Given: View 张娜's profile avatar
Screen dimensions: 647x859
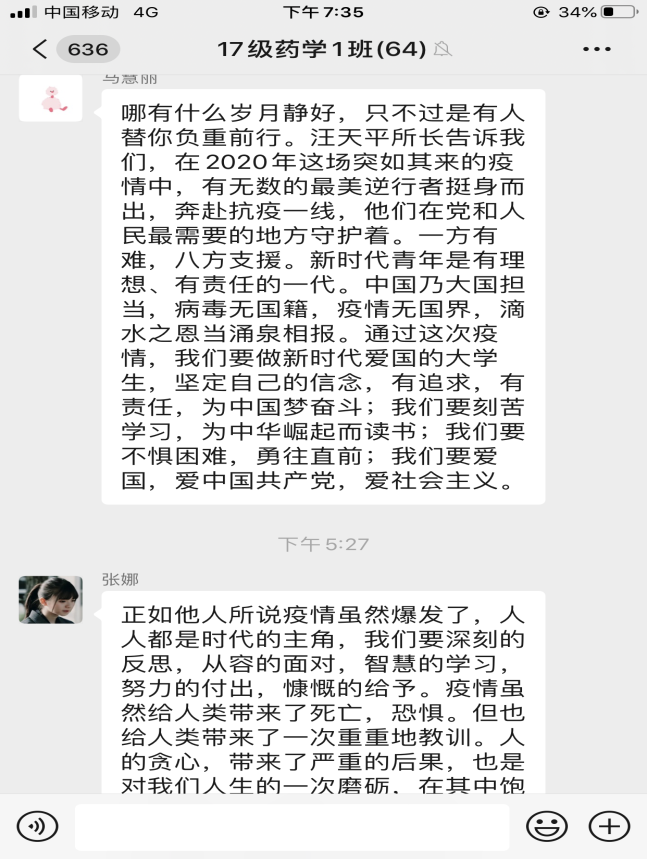Looking at the screenshot, I should (51, 599).
